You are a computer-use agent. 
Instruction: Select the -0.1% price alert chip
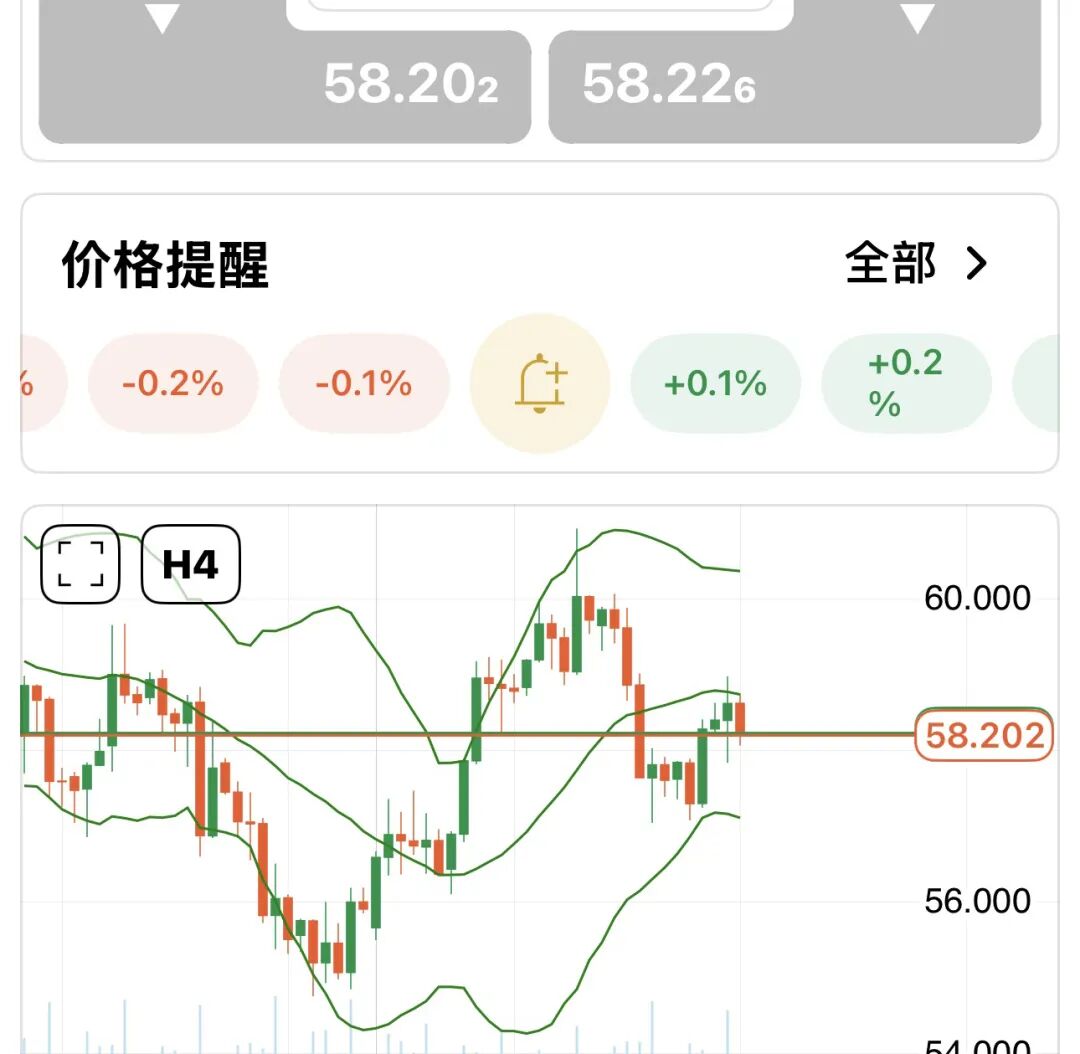coord(364,384)
